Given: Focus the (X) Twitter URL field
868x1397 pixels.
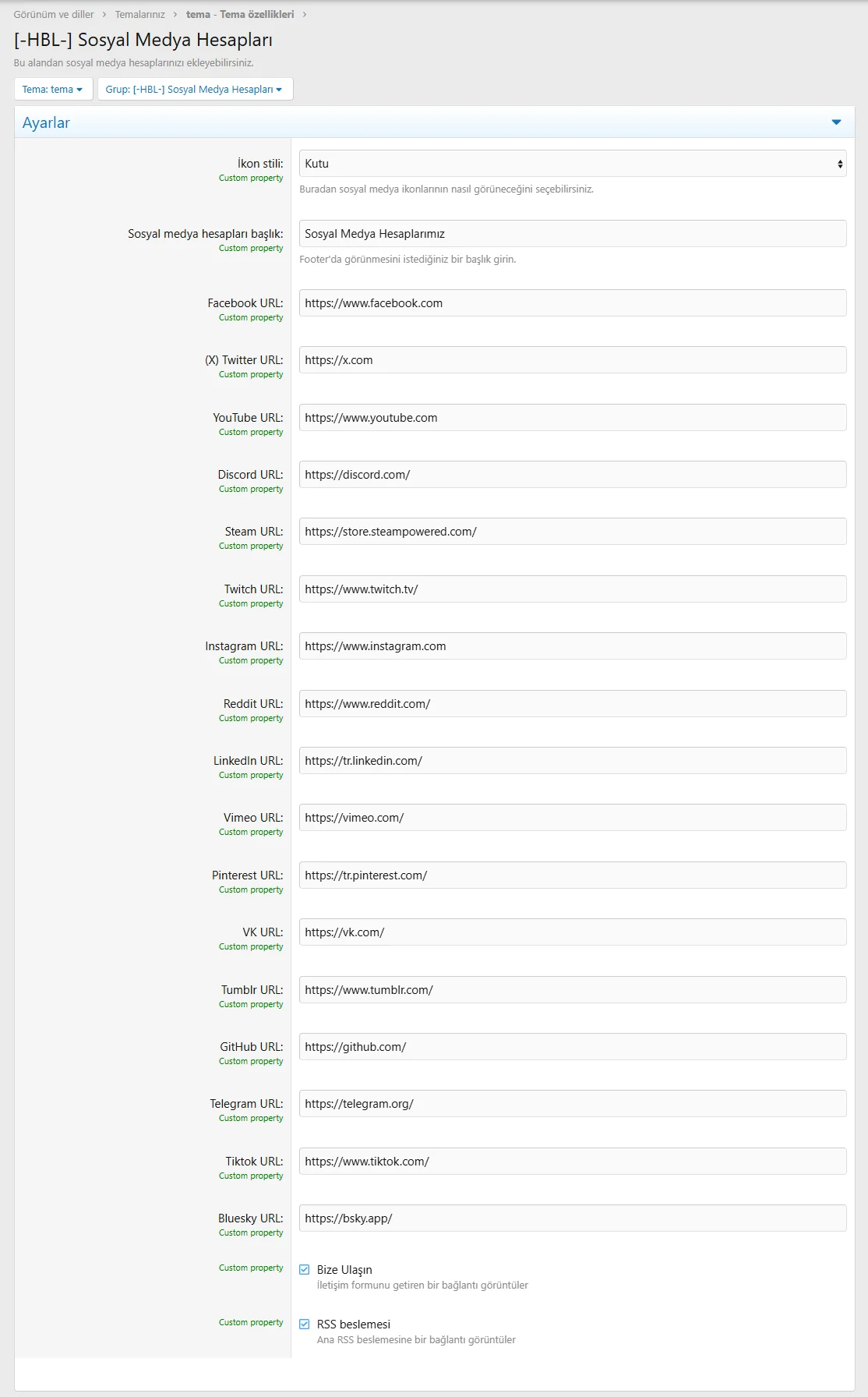Looking at the screenshot, I should point(573,360).
